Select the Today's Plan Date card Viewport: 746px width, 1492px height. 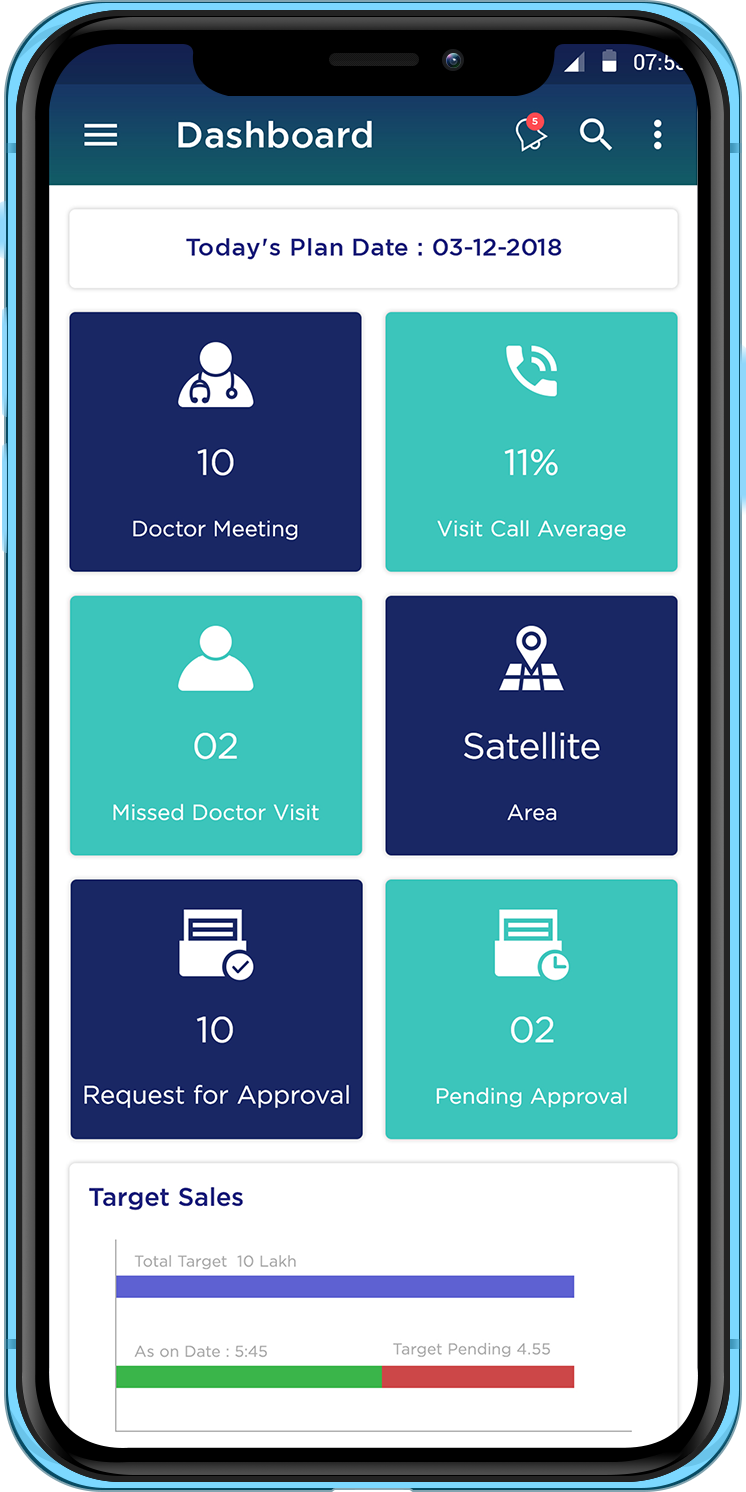tap(373, 248)
